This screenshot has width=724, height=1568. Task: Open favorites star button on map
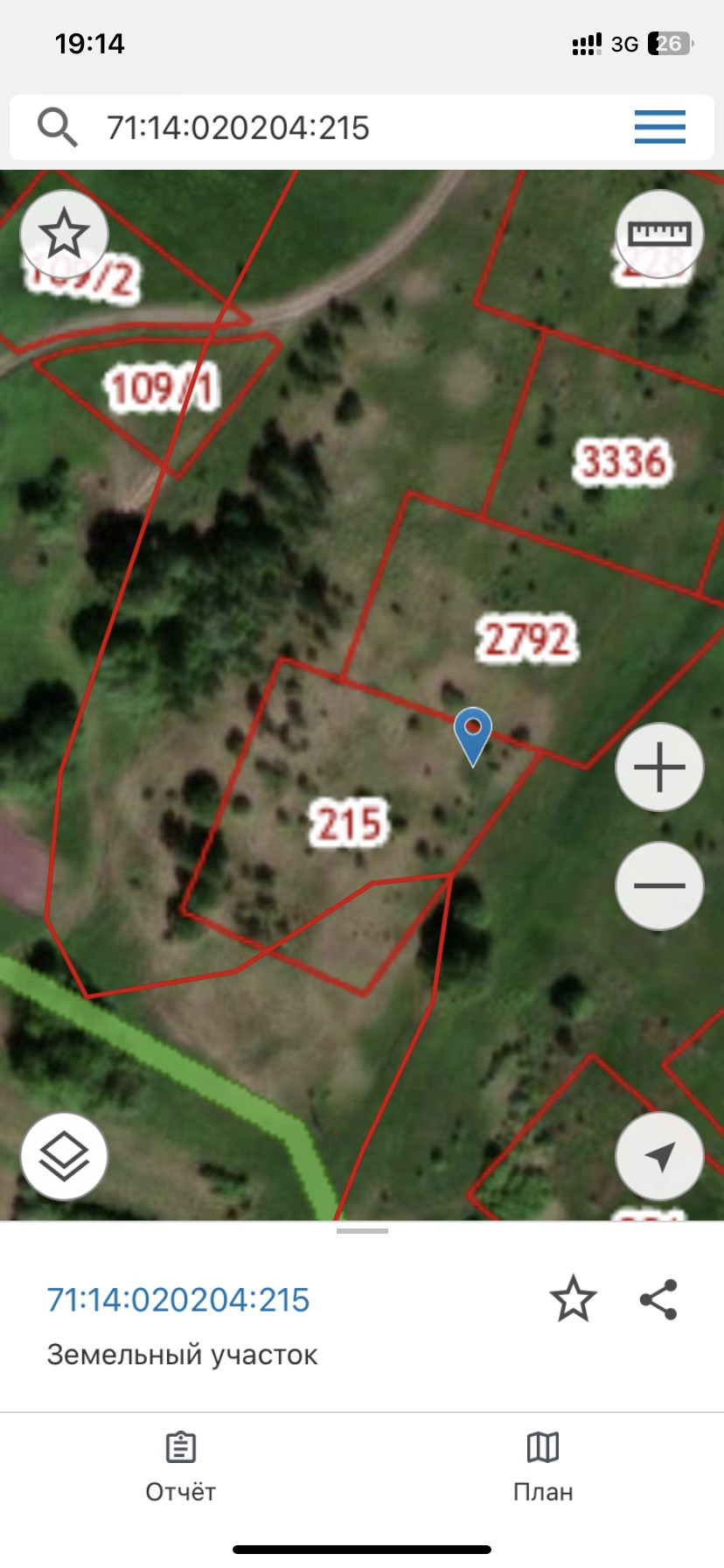point(64,234)
